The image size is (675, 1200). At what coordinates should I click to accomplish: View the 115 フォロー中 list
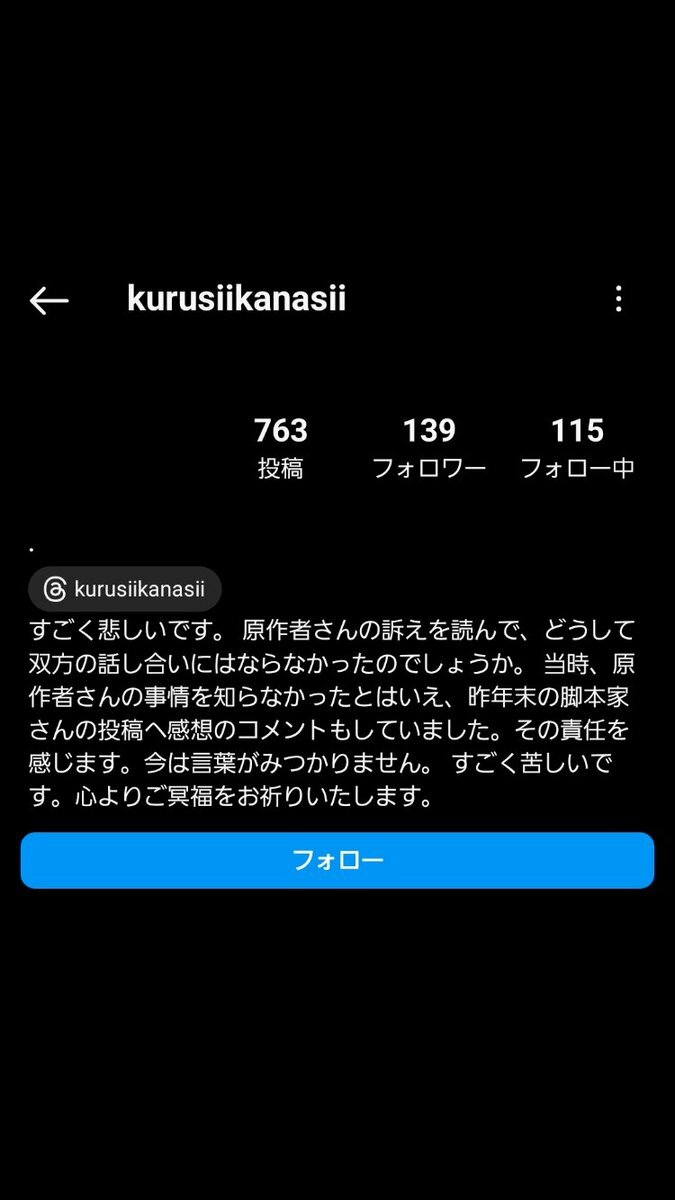577,448
